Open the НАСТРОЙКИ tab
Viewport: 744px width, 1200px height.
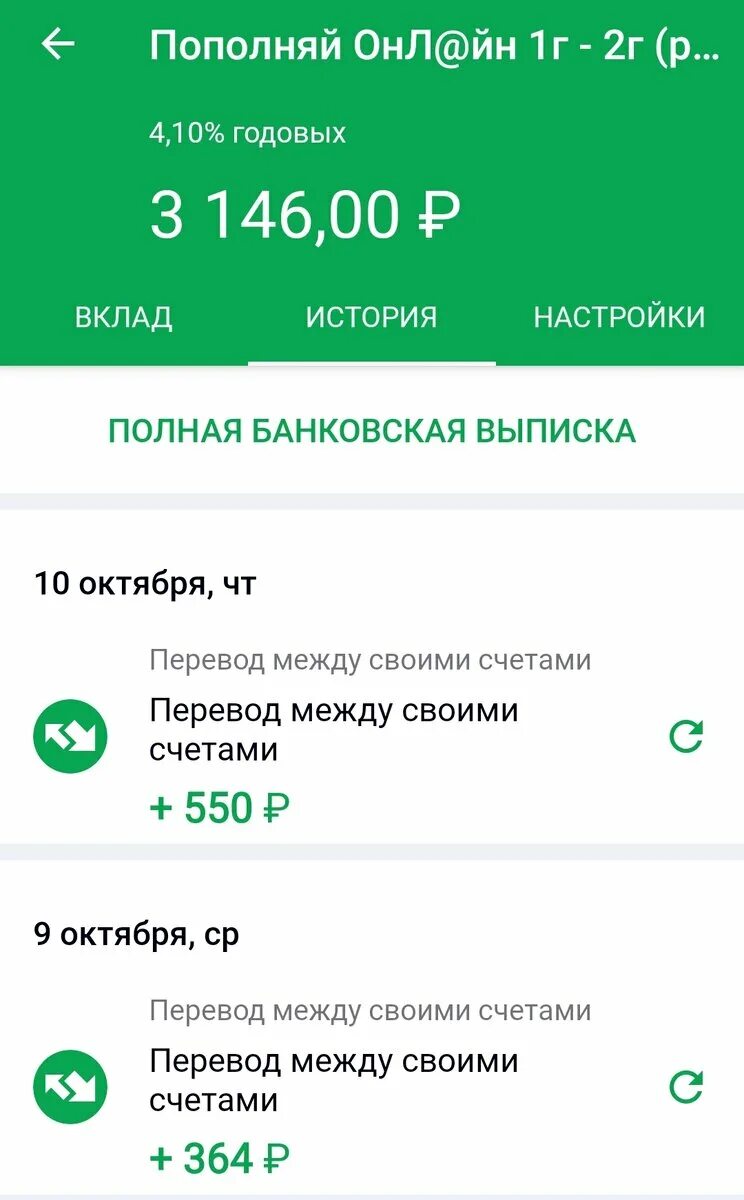tap(619, 317)
